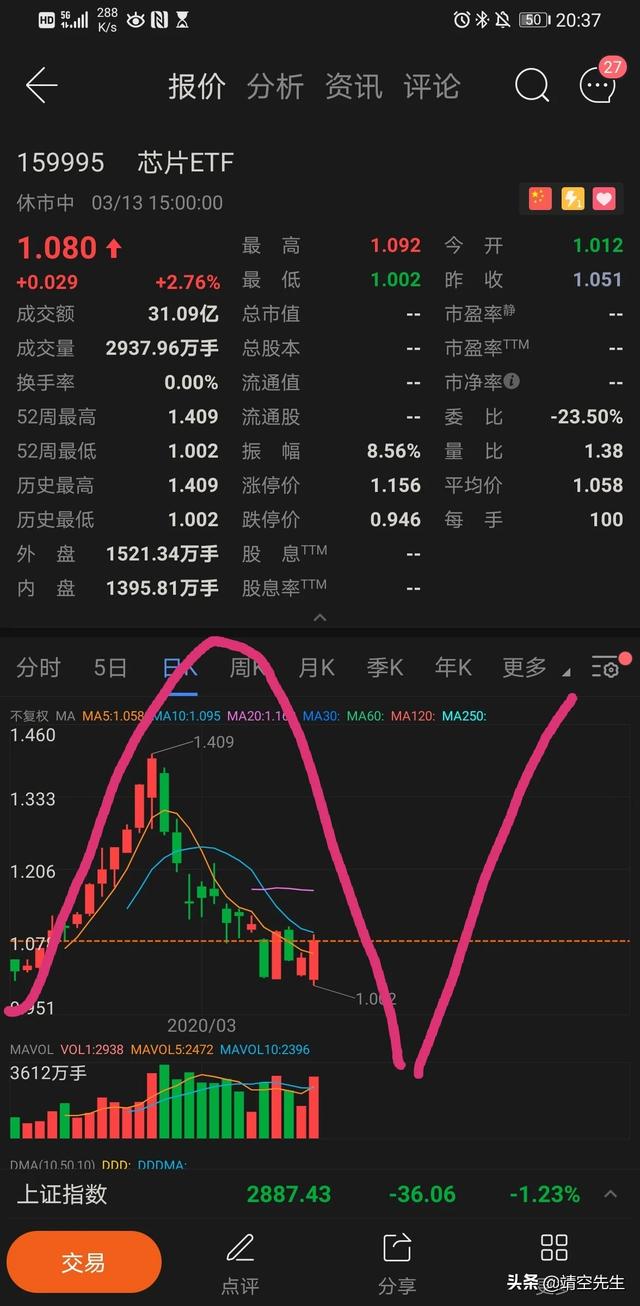
Task: Collapse the quote details panel chevron
Action: [320, 618]
